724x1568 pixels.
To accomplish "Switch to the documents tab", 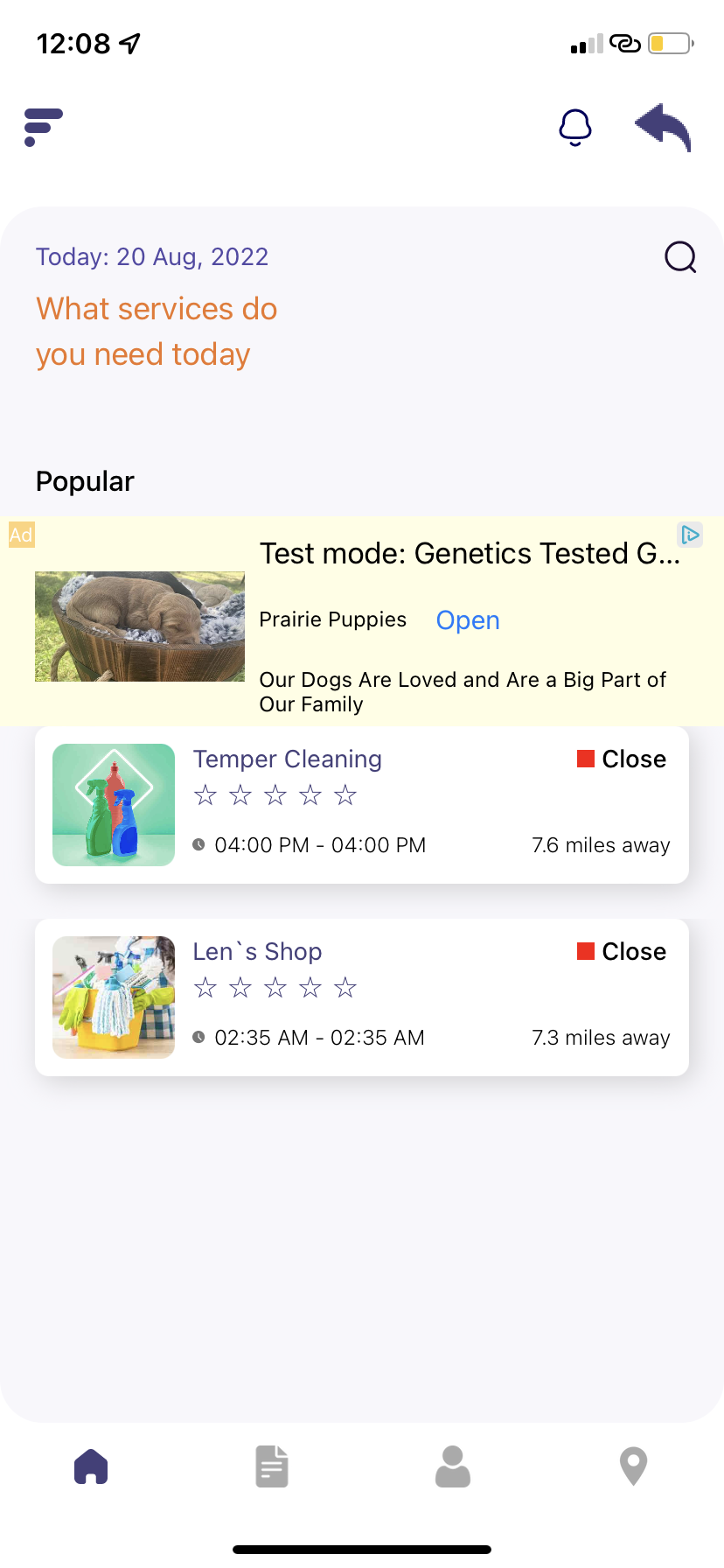I will (x=272, y=1466).
